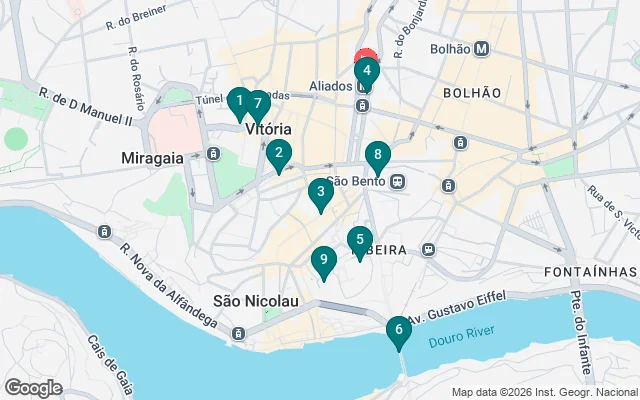
Task: Select map marker number 2
Action: point(278,154)
